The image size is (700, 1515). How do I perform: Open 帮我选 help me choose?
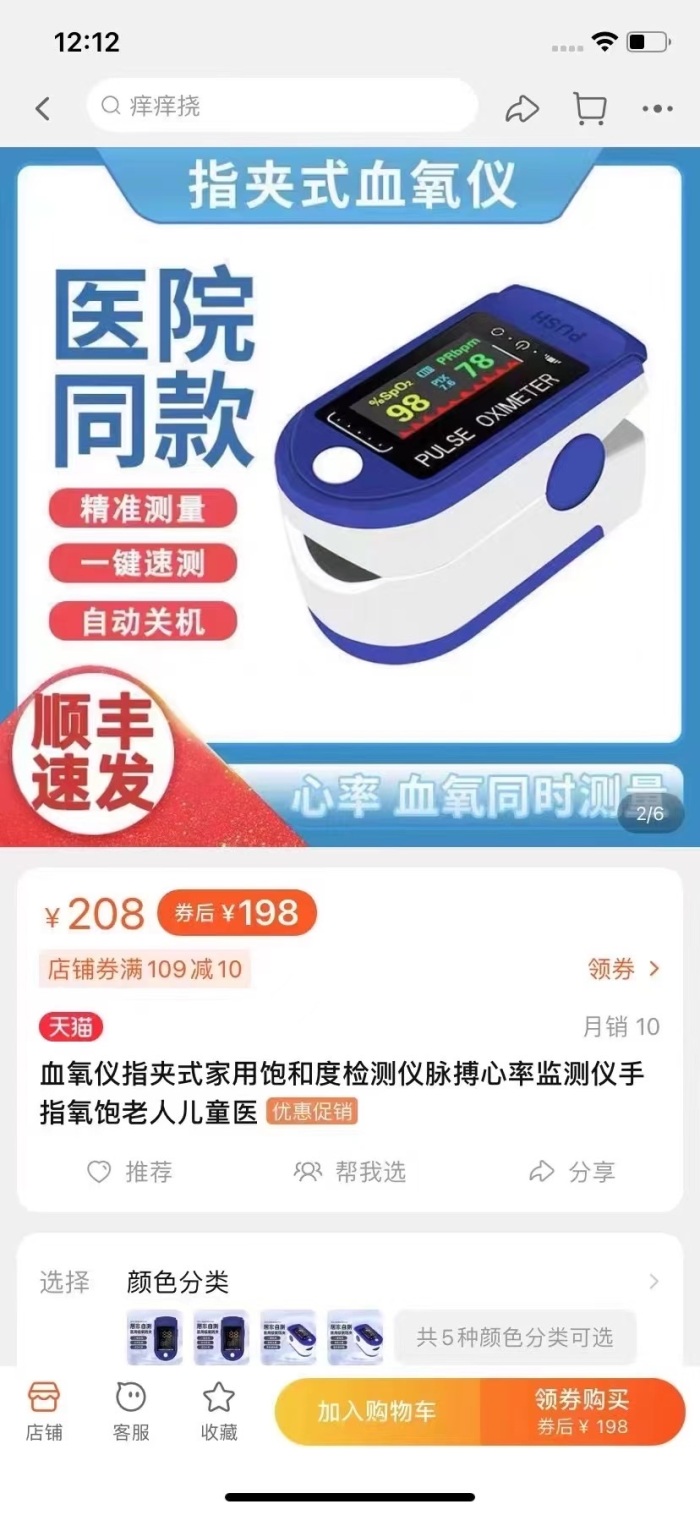pyautogui.click(x=350, y=1171)
